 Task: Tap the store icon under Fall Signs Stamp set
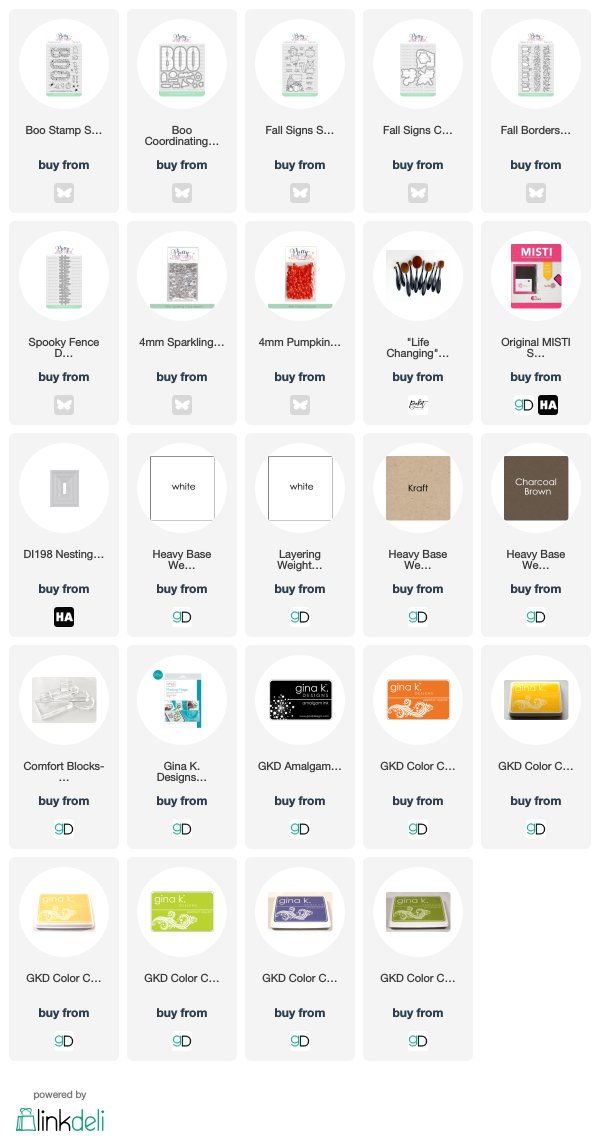coord(300,193)
